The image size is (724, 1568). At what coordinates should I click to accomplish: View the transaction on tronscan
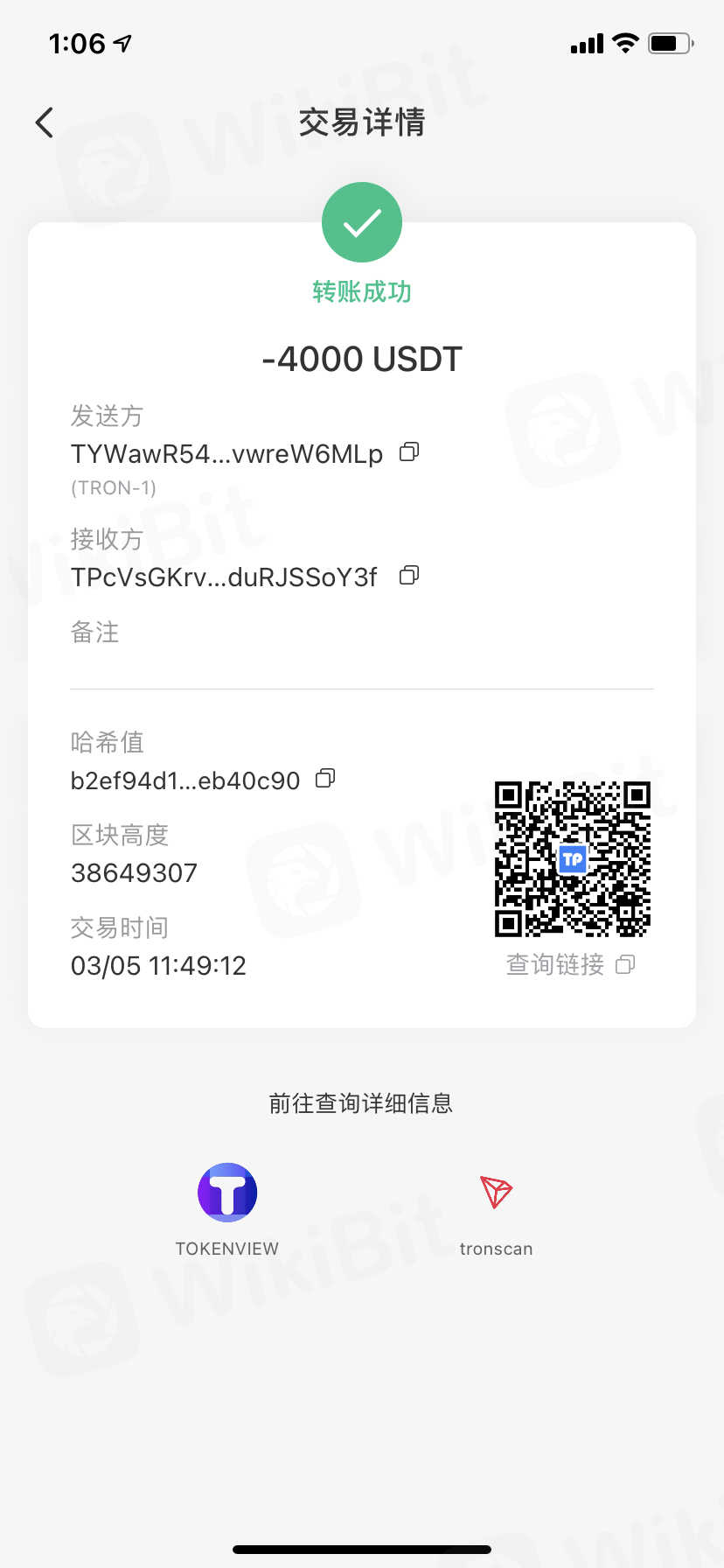496,1193
